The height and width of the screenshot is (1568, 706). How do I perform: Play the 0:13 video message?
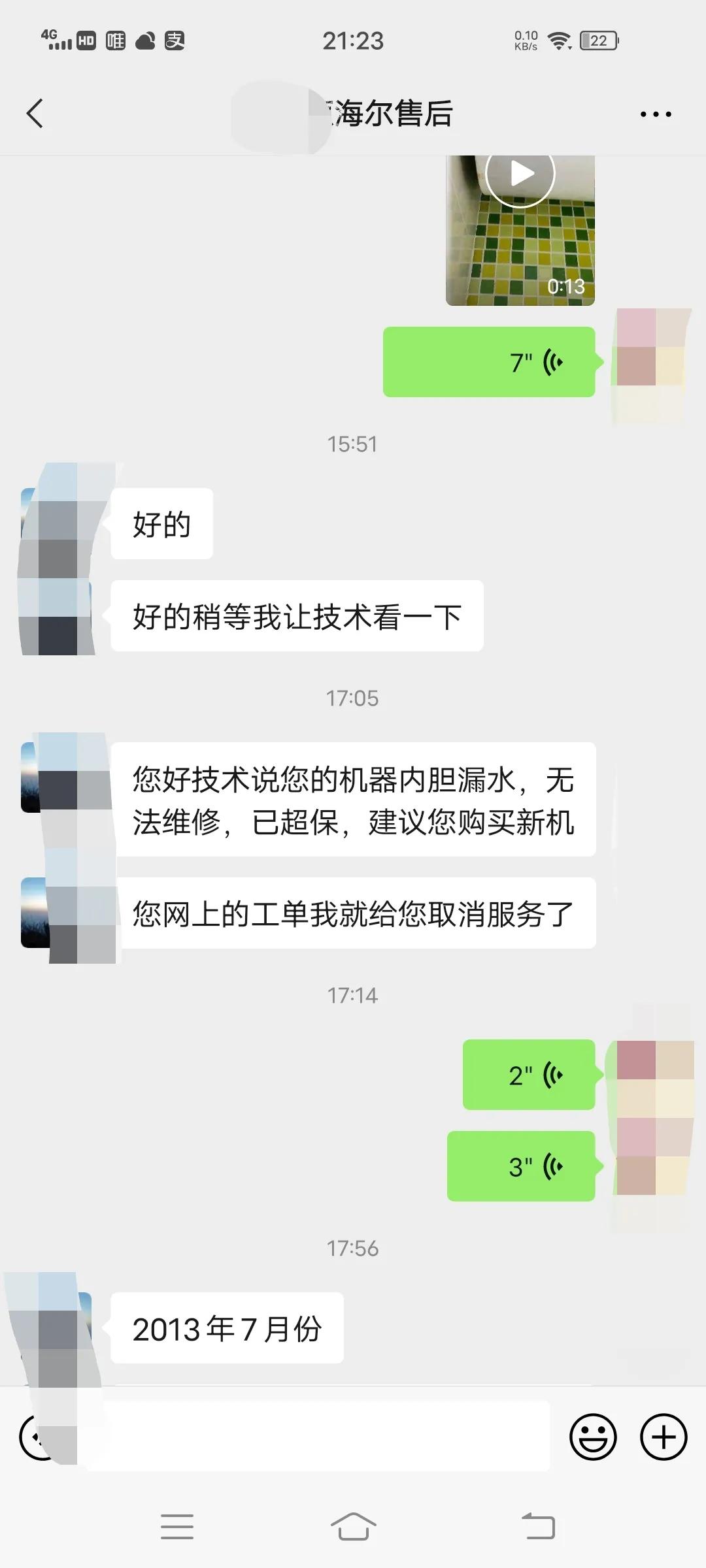pyautogui.click(x=521, y=174)
